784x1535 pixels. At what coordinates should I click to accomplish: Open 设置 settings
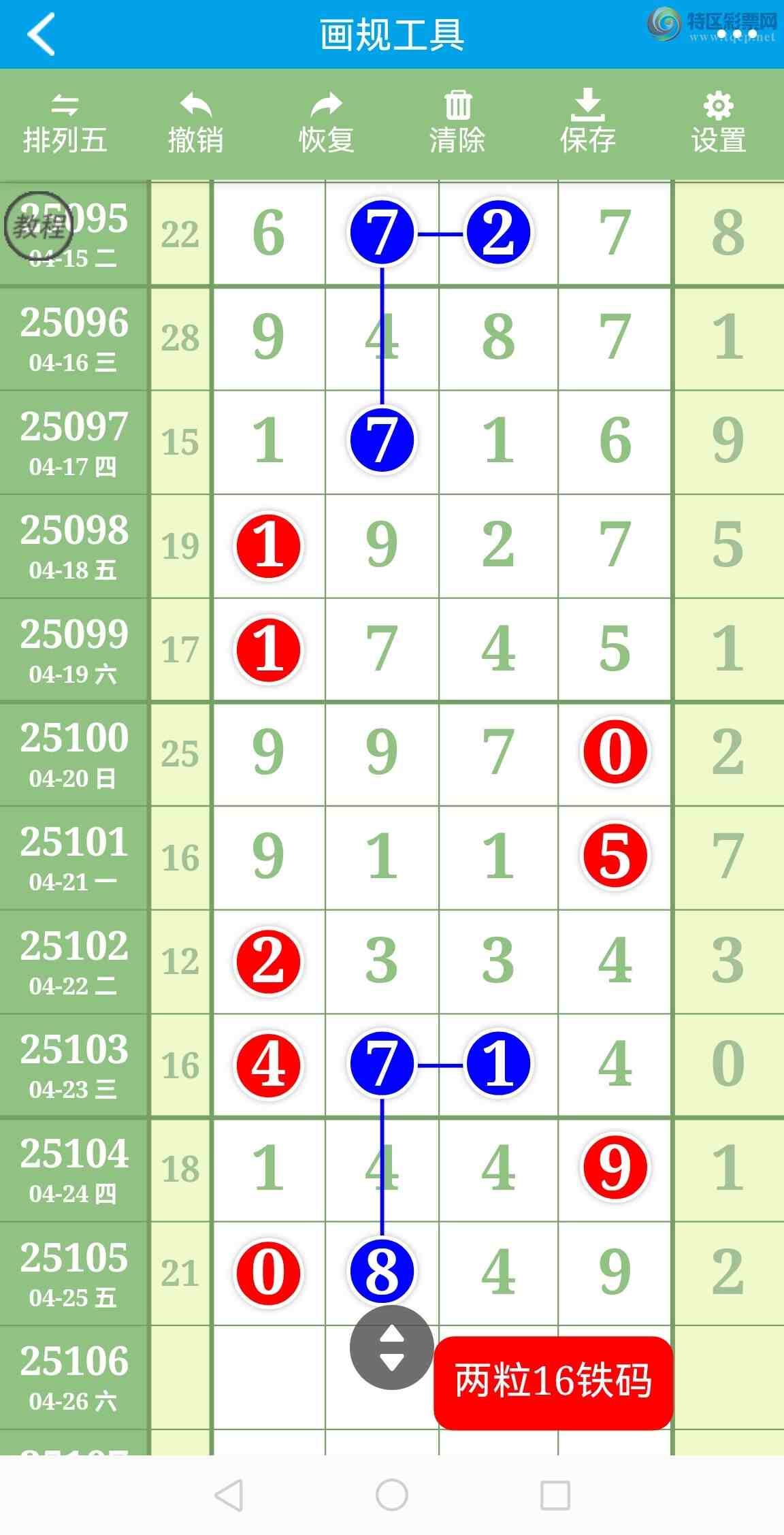tap(719, 125)
